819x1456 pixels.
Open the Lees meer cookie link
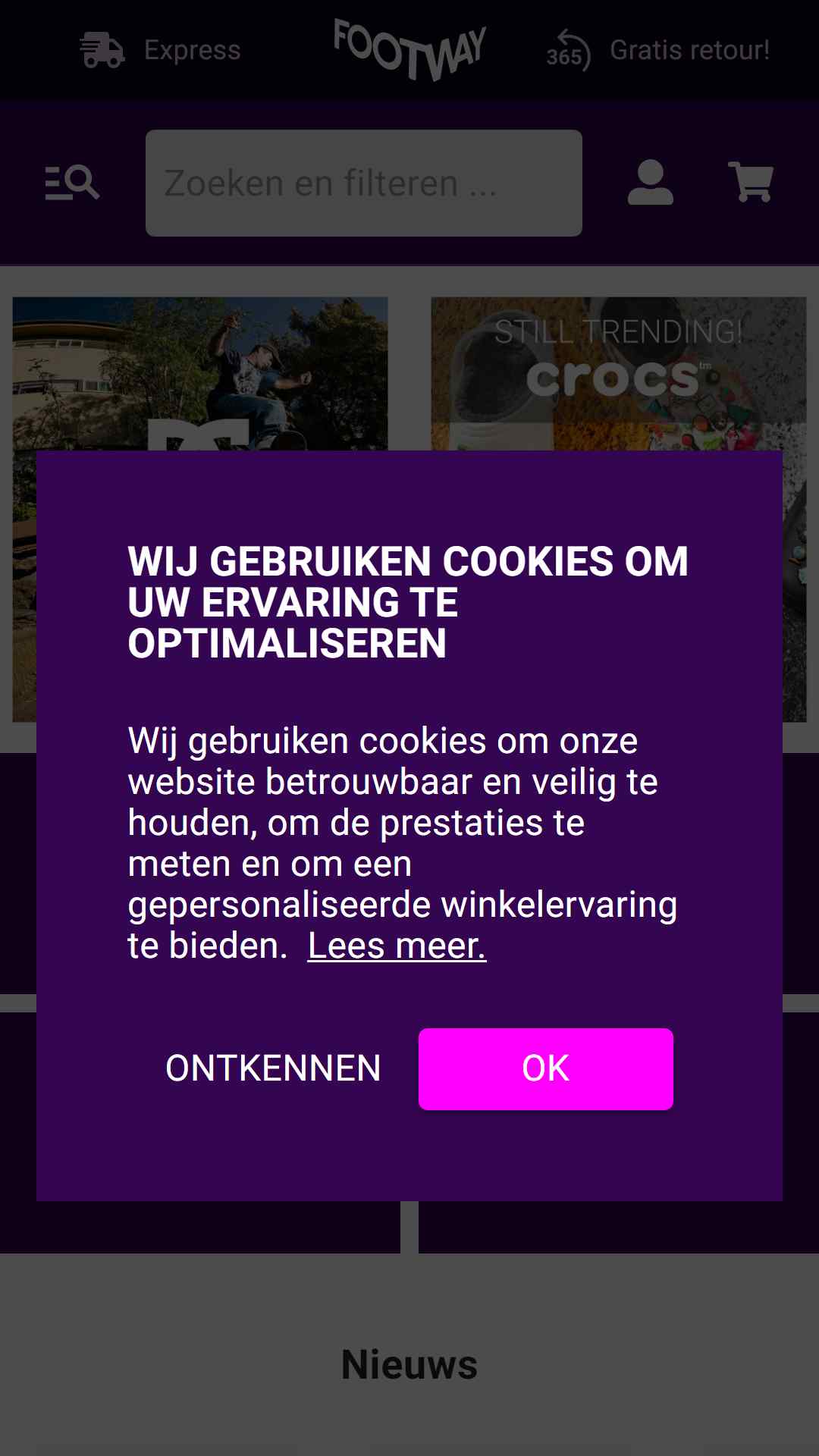pos(397,946)
